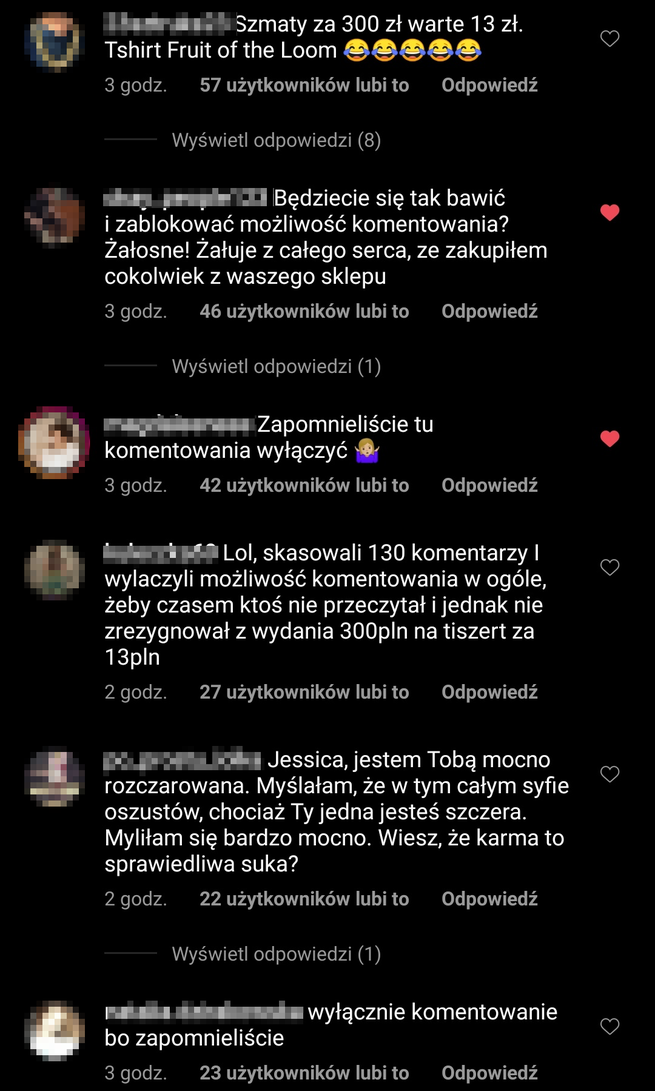Viewport: 655px width, 1091px height.
Task: Reply to 'Lol, skasowali 130 komentarzy' comment
Action: coord(489,692)
